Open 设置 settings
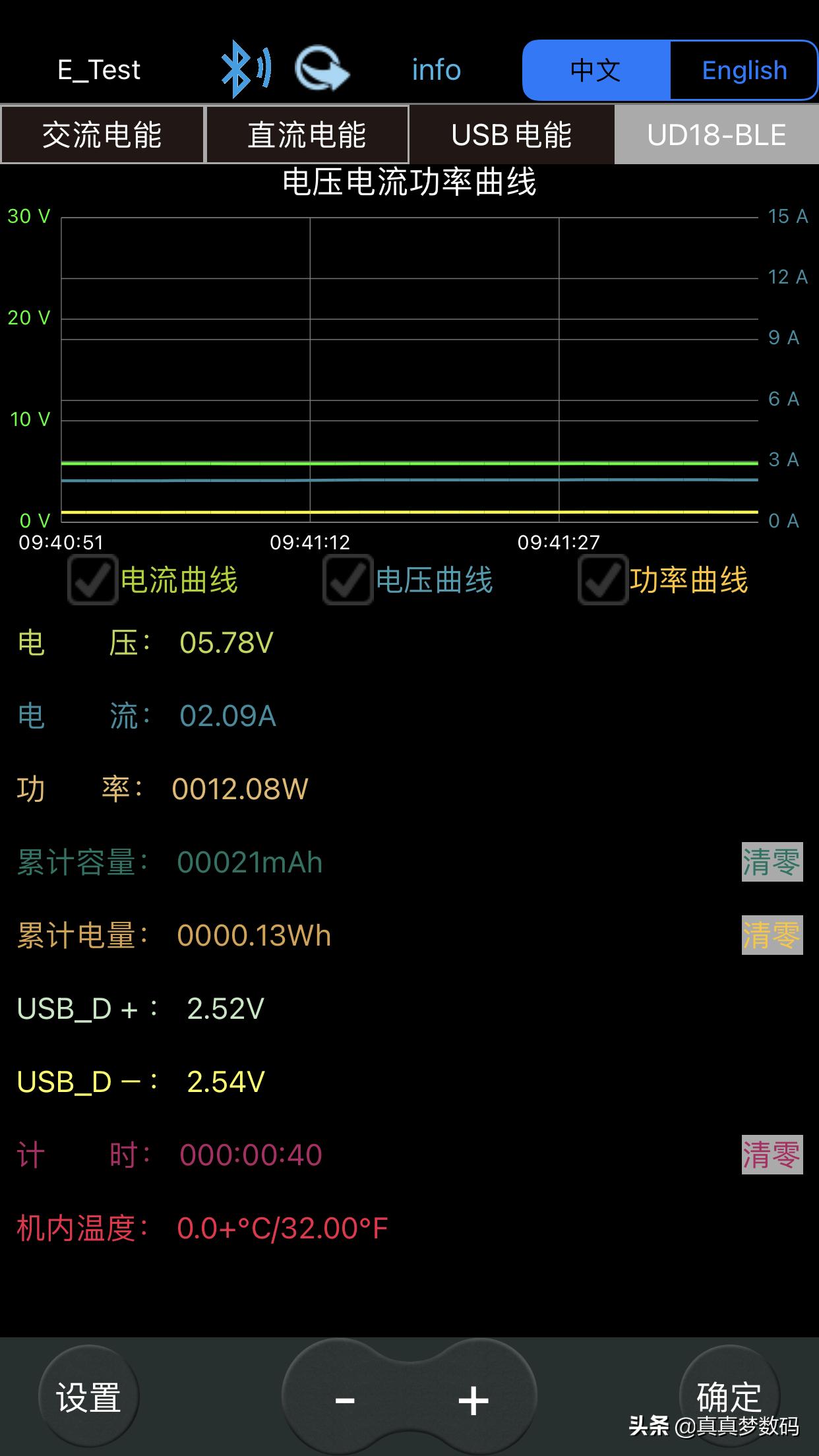The height and width of the screenshot is (1456, 819). click(89, 1397)
